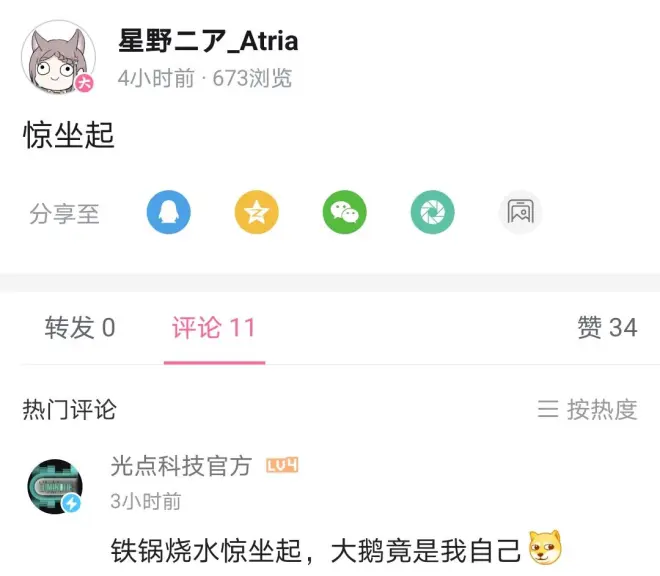Change comment sorting via 按热度
660x576 pixels.
[588, 409]
